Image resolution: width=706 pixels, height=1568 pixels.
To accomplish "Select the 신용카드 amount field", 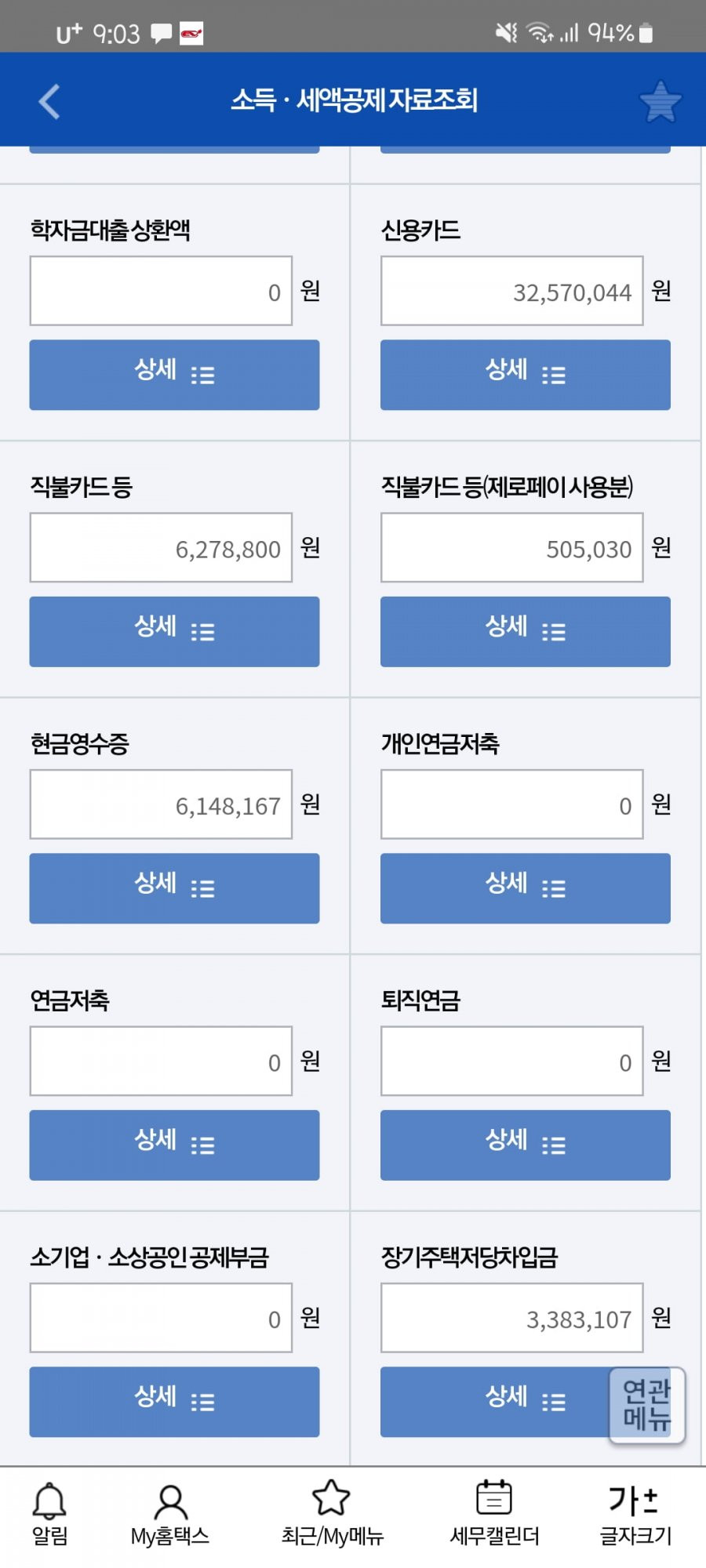I will (x=512, y=291).
